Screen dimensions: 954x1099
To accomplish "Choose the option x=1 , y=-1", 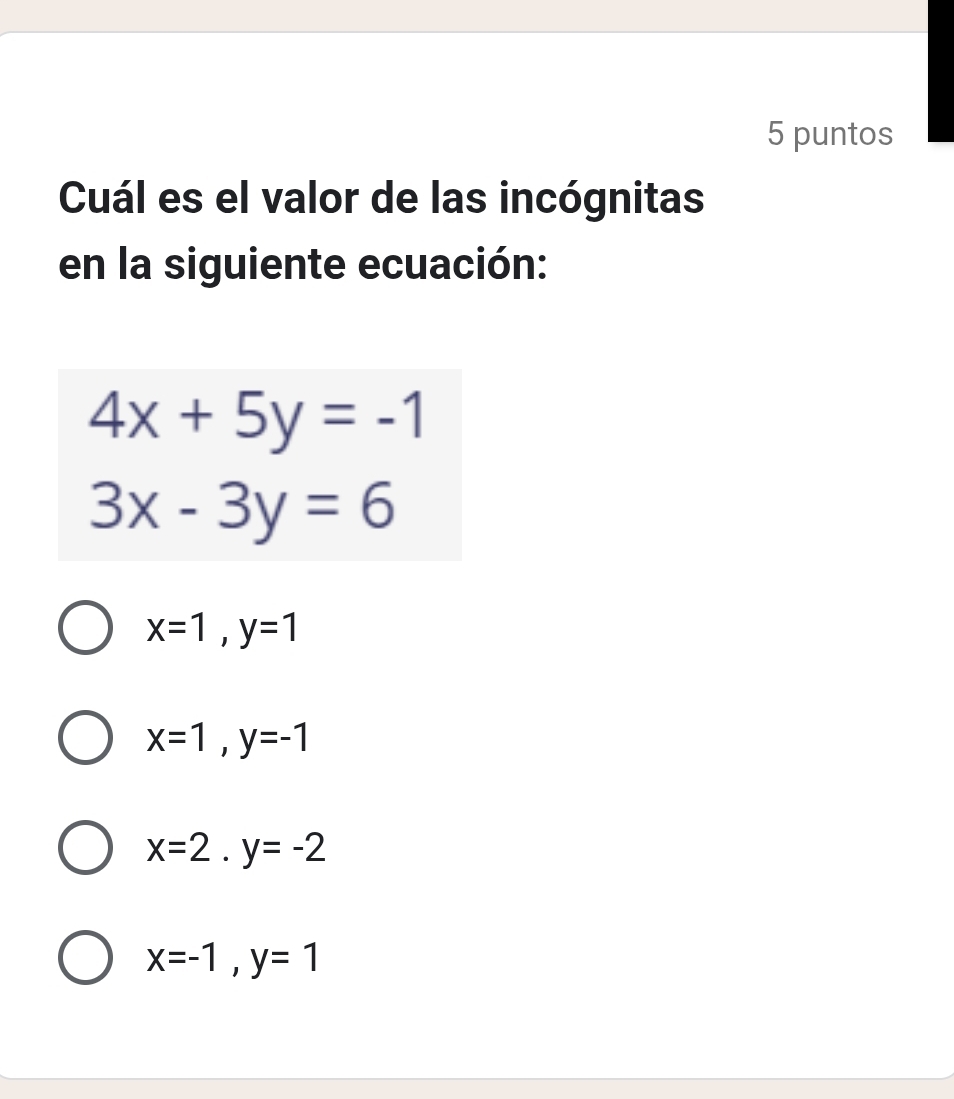I will coord(86,739).
